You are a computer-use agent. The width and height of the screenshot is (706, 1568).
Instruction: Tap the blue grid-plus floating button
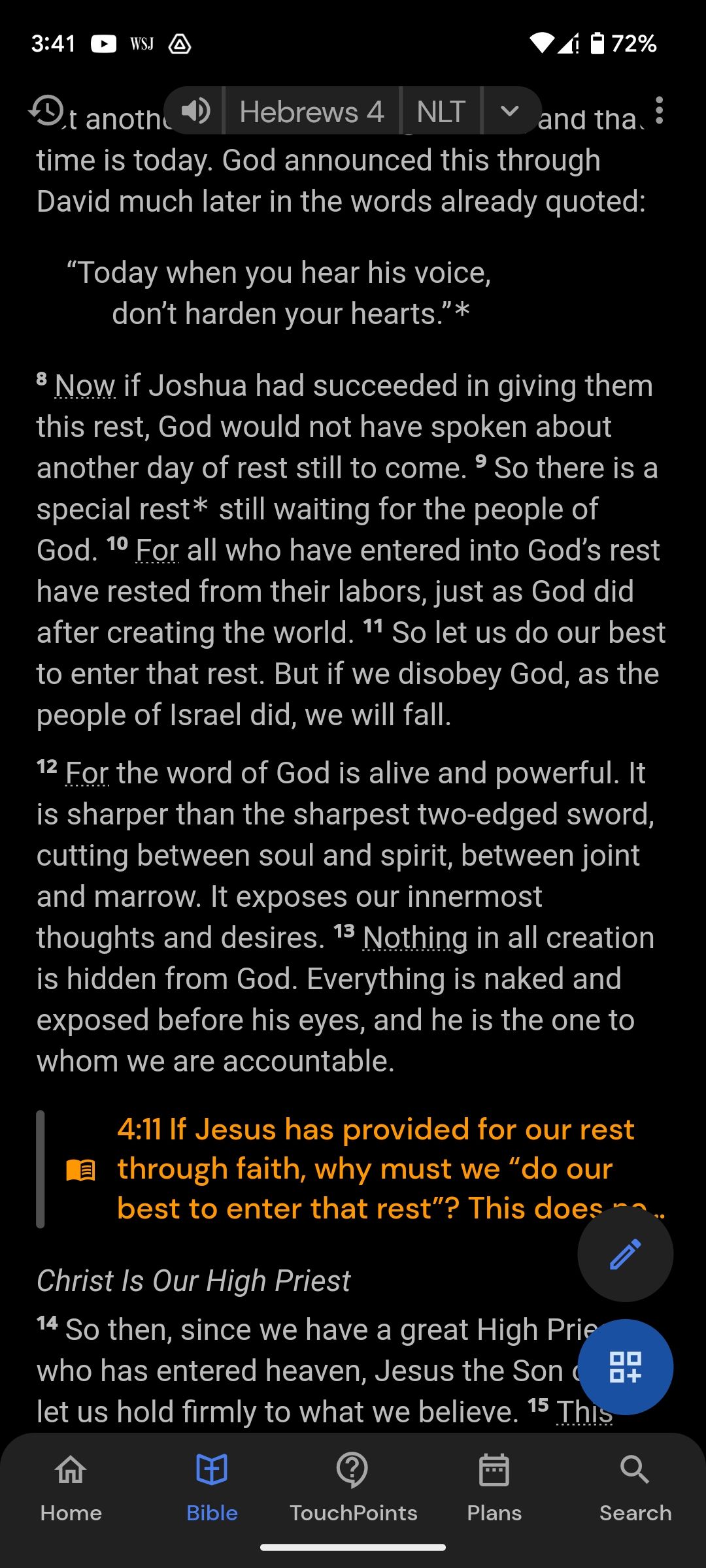625,1367
